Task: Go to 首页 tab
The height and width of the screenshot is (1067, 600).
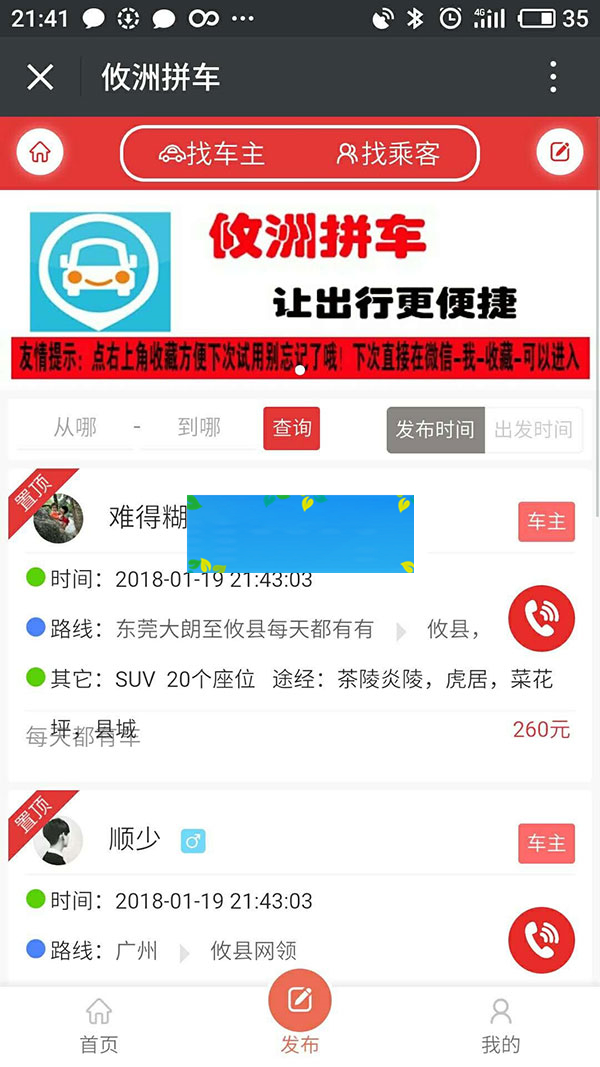Action: [x=99, y=1026]
